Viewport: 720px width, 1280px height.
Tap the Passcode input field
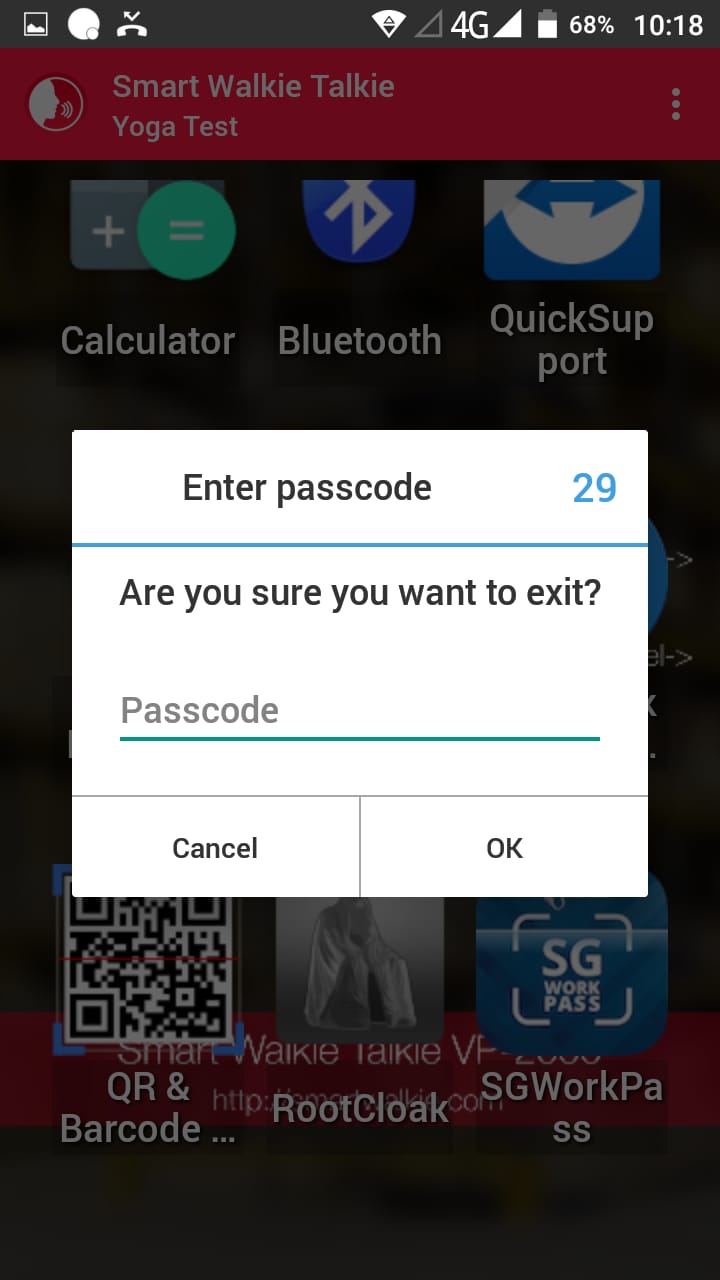(x=360, y=711)
